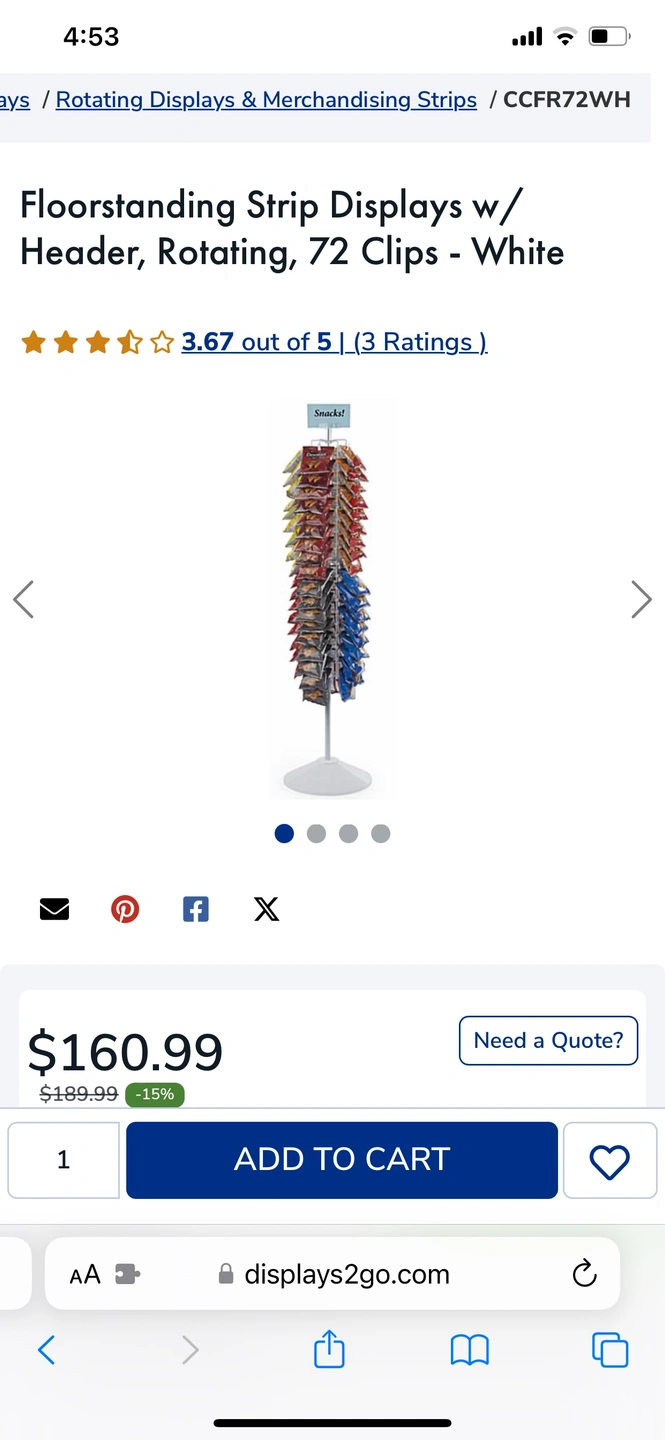This screenshot has width=665, height=1440.
Task: Go back in Safari
Action: coord(46,1351)
